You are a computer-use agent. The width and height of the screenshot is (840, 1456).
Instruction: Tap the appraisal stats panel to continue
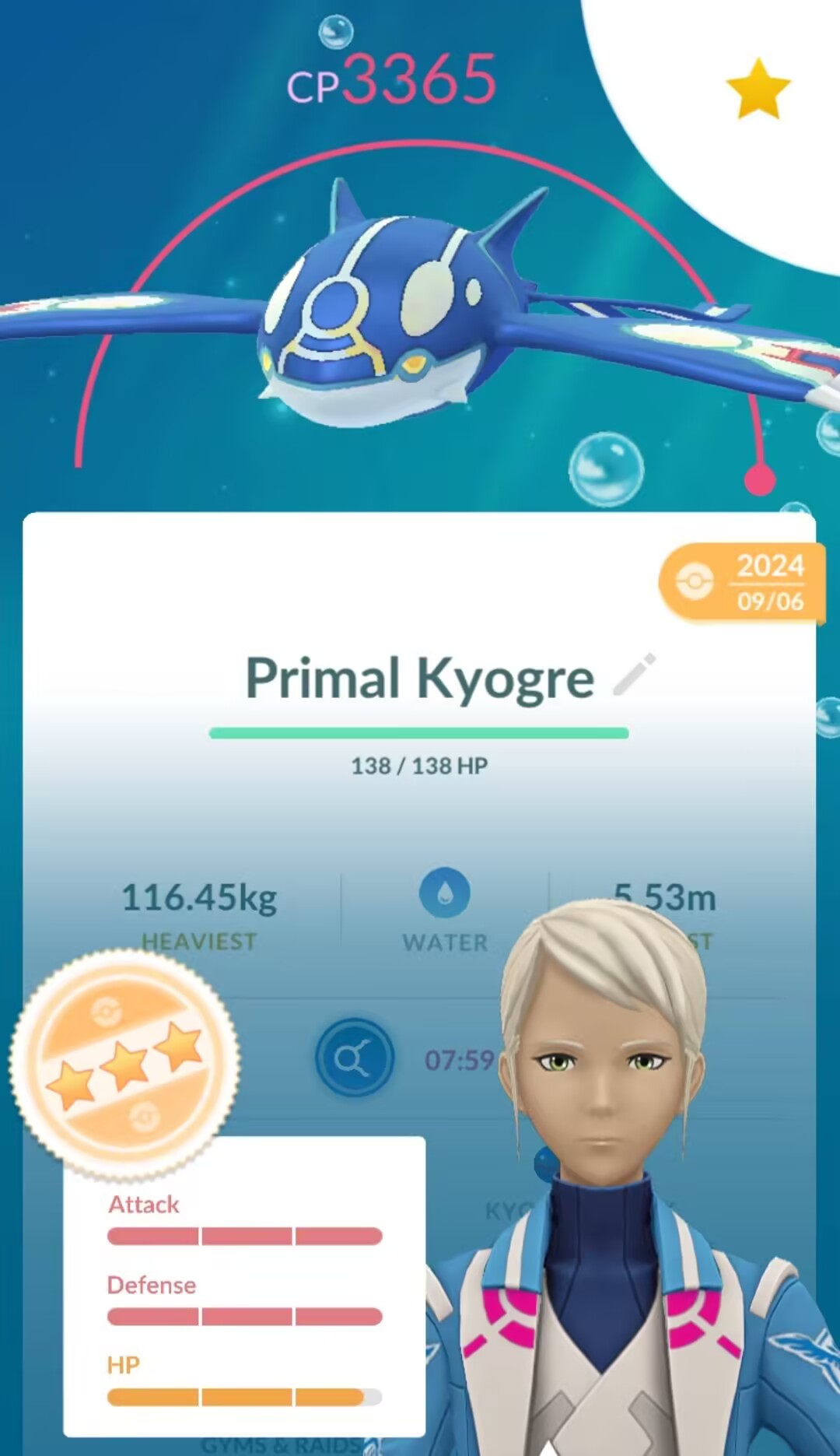[x=244, y=1286]
